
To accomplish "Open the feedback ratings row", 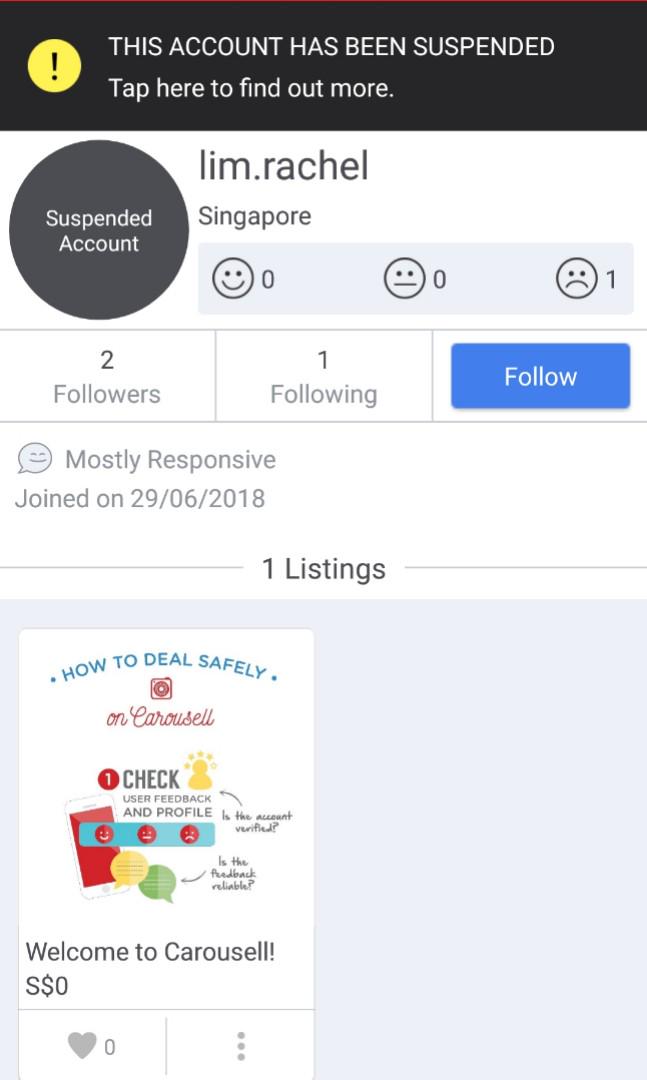I will [x=415, y=279].
